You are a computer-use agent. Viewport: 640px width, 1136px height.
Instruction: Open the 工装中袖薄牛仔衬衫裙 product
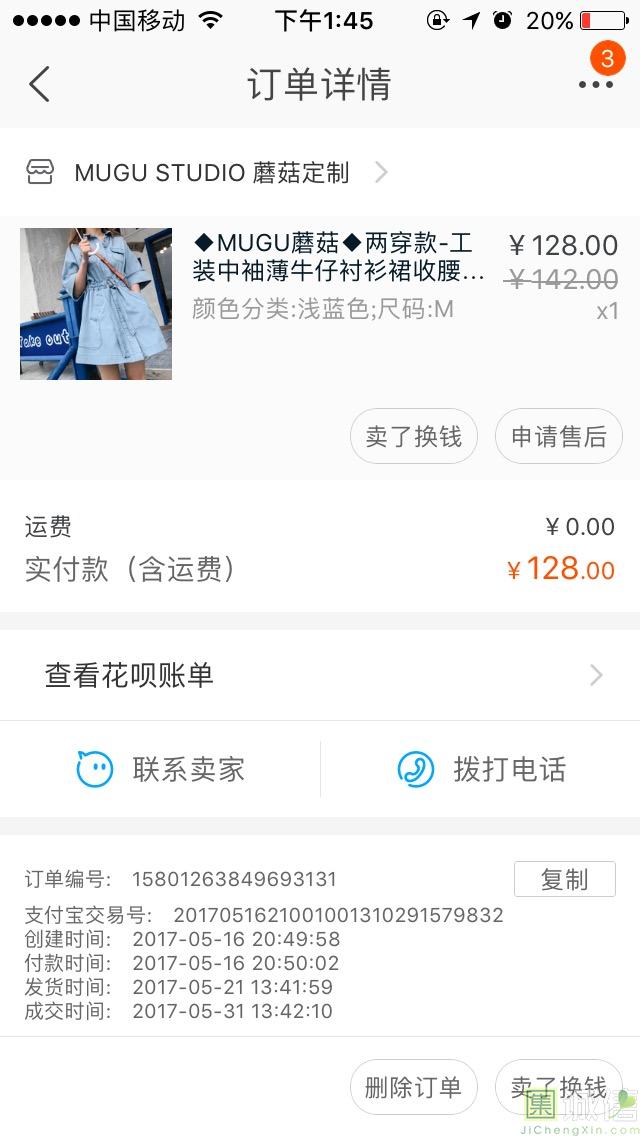tap(338, 258)
